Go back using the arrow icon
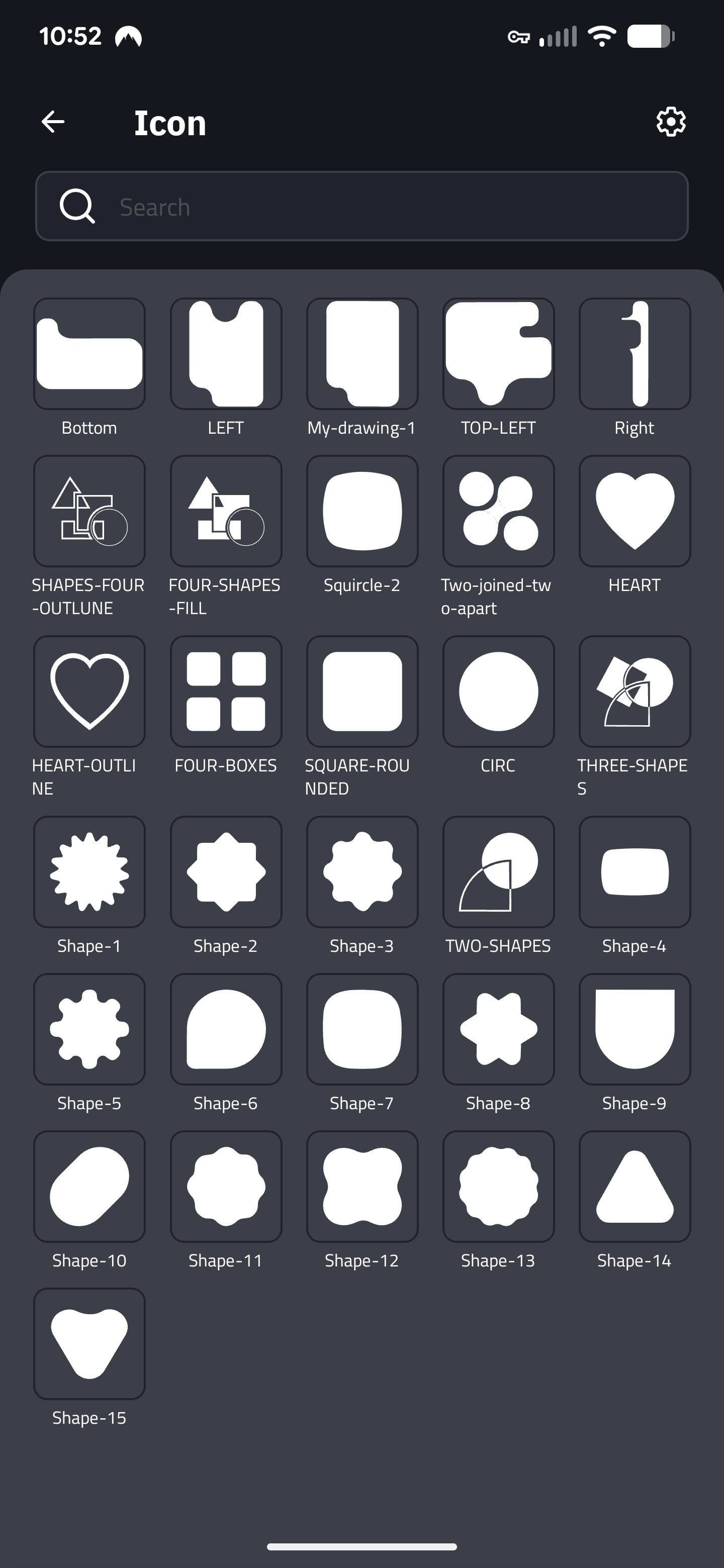Viewport: 724px width, 1568px height. tap(53, 122)
